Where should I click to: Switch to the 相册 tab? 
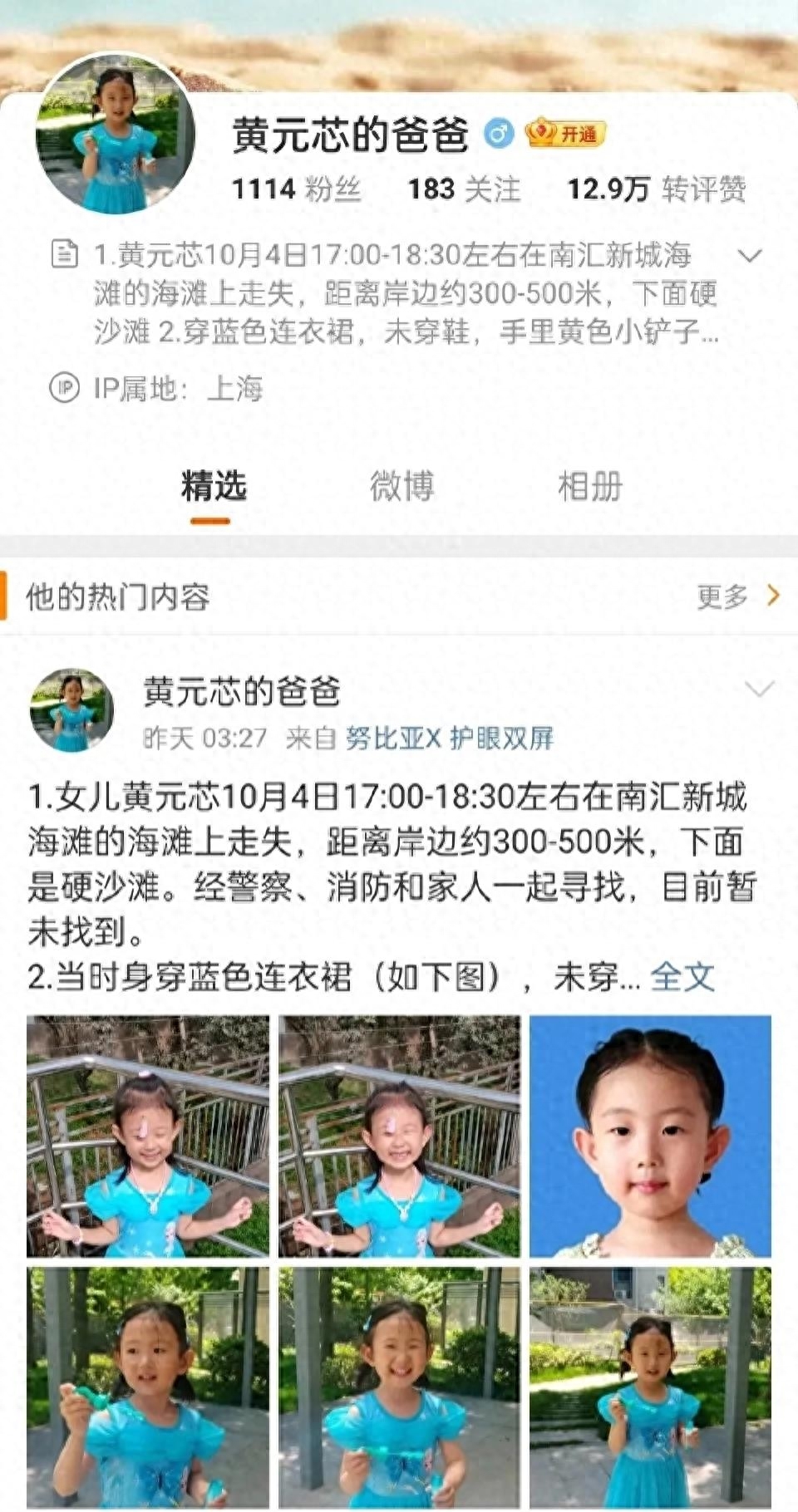[589, 487]
